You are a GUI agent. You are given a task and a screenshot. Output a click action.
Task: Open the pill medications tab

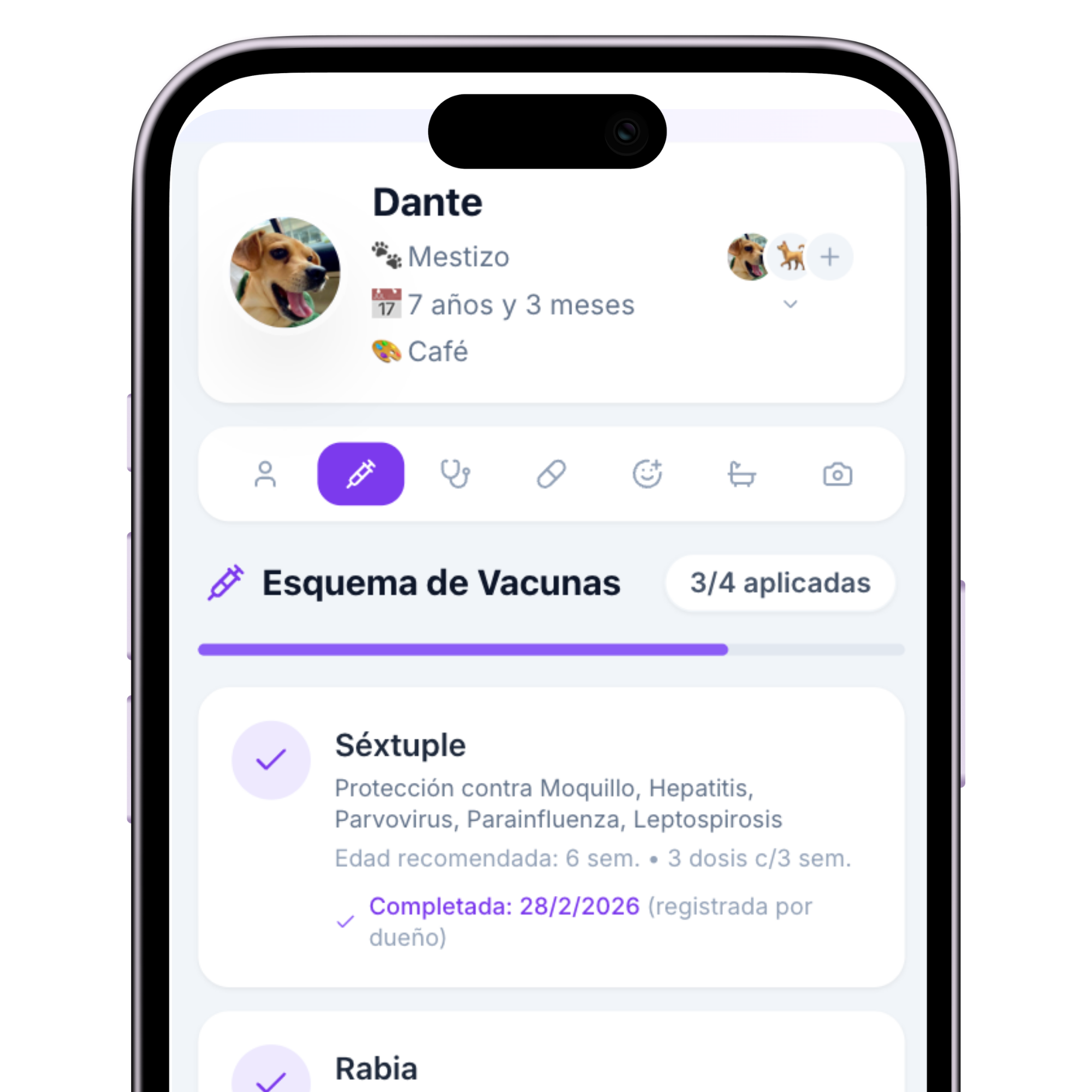click(x=551, y=474)
